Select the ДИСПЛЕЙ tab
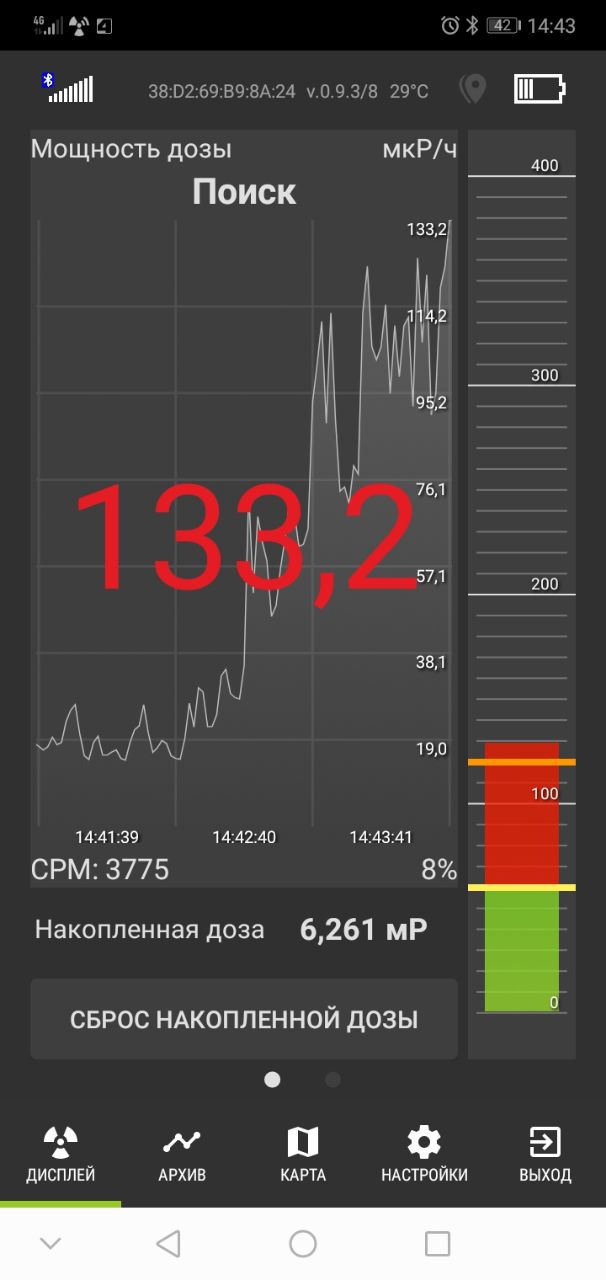606x1280 pixels. click(61, 1156)
